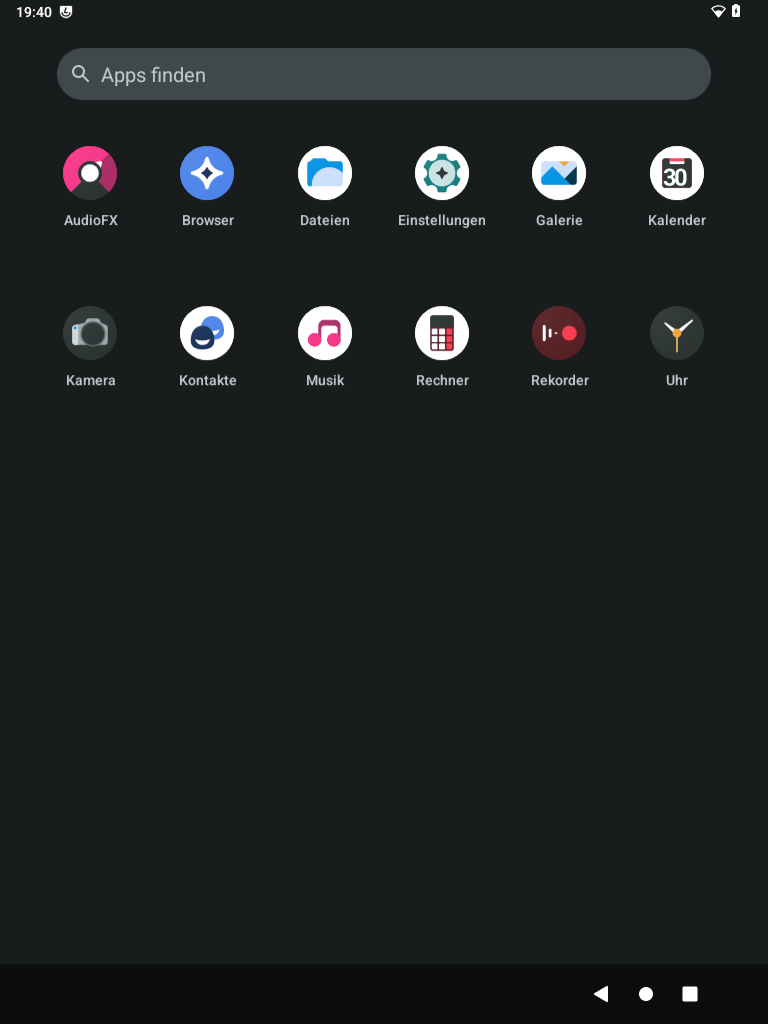The width and height of the screenshot is (768, 1024).
Task: Launch the Rekorder app
Action: coord(559,334)
